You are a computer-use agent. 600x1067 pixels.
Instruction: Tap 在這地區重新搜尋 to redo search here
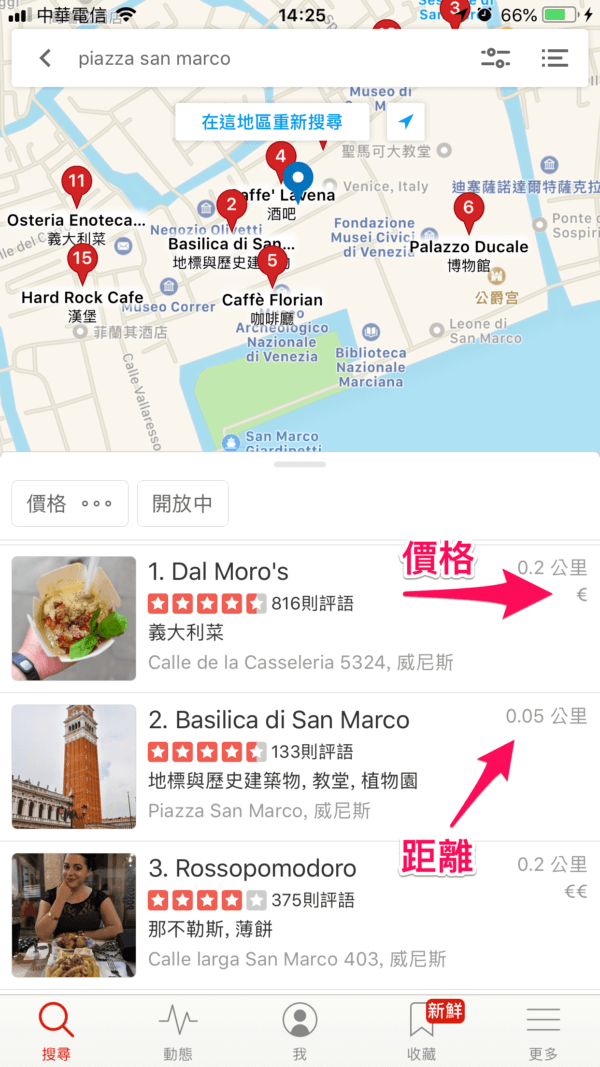[x=271, y=122]
